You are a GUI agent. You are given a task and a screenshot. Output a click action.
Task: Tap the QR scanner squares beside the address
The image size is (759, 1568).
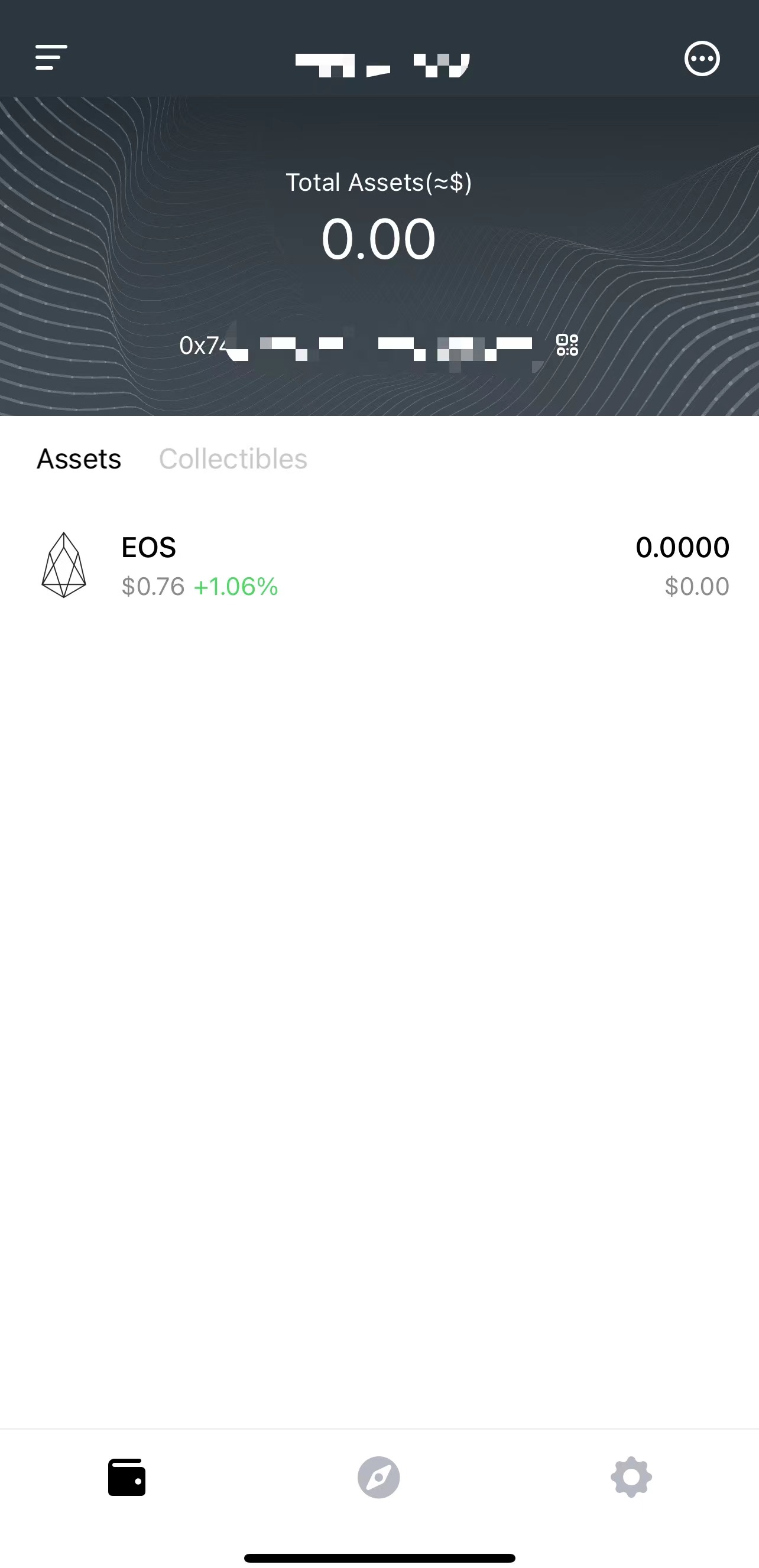coord(567,345)
